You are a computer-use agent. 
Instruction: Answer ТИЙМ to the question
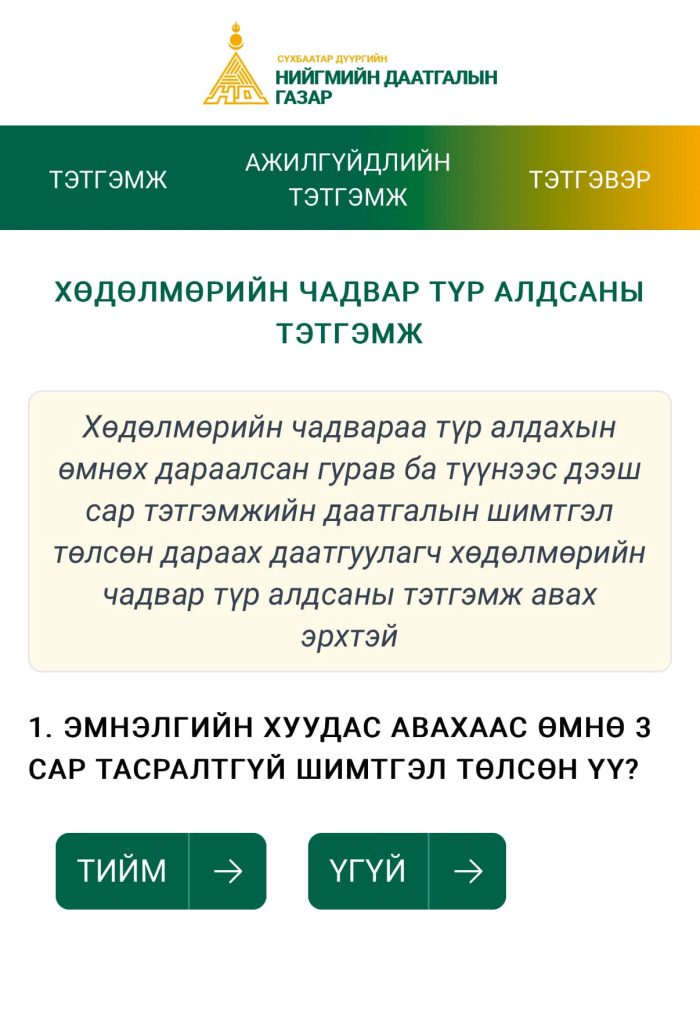(x=161, y=871)
